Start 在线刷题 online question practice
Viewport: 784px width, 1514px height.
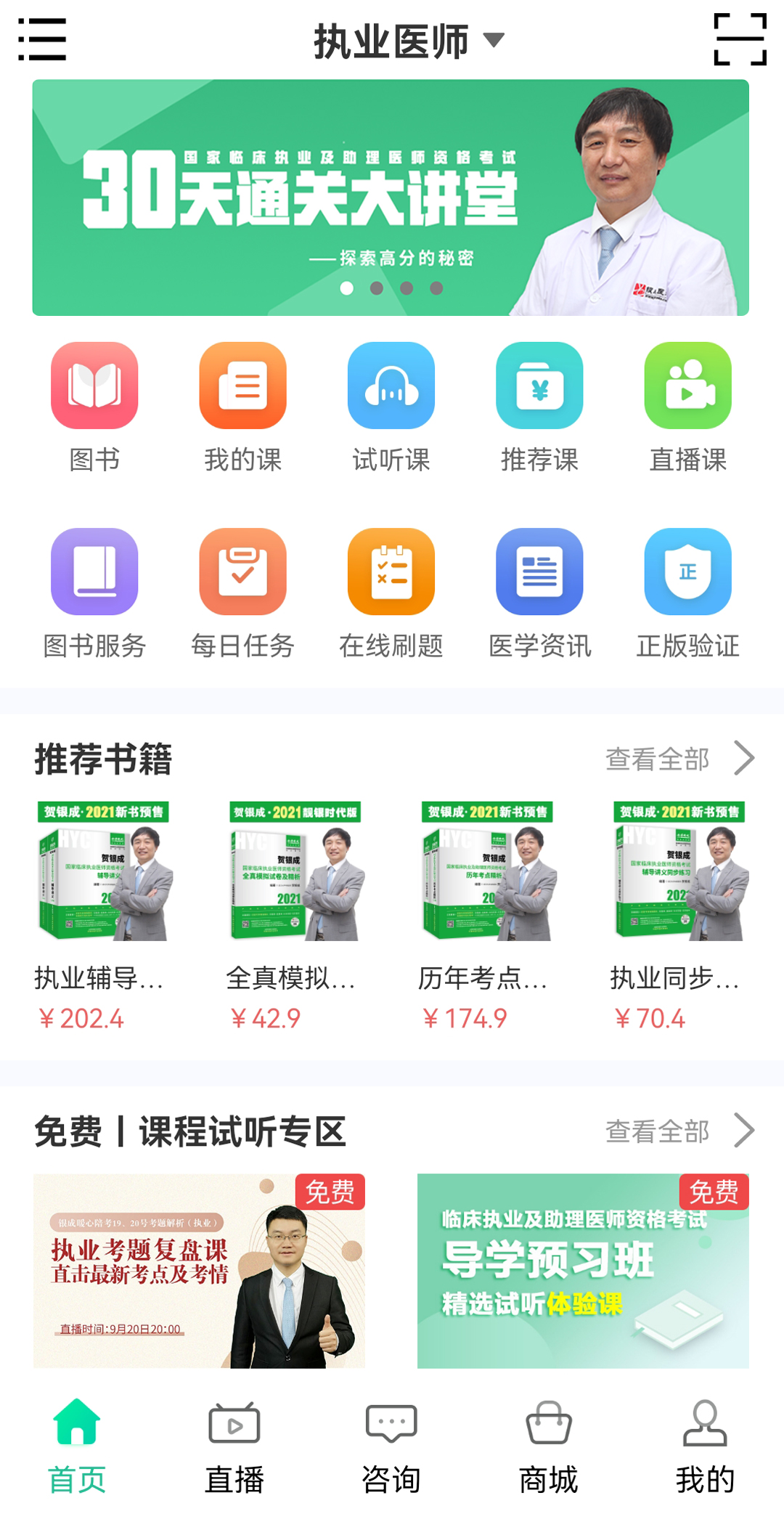(x=391, y=573)
